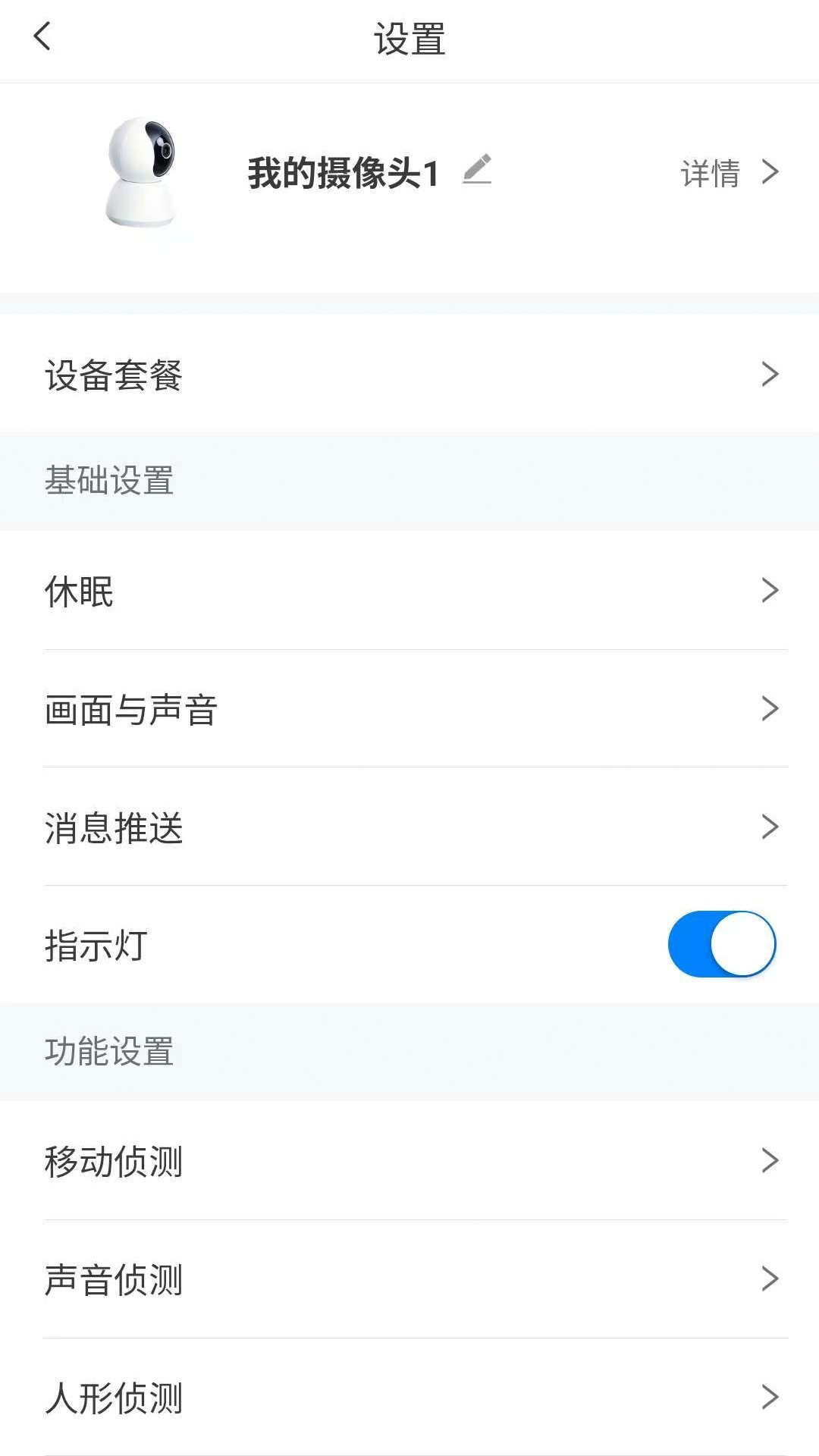Open the 人形侦测 human detection settings
The image size is (819, 1456).
pyautogui.click(x=409, y=1398)
